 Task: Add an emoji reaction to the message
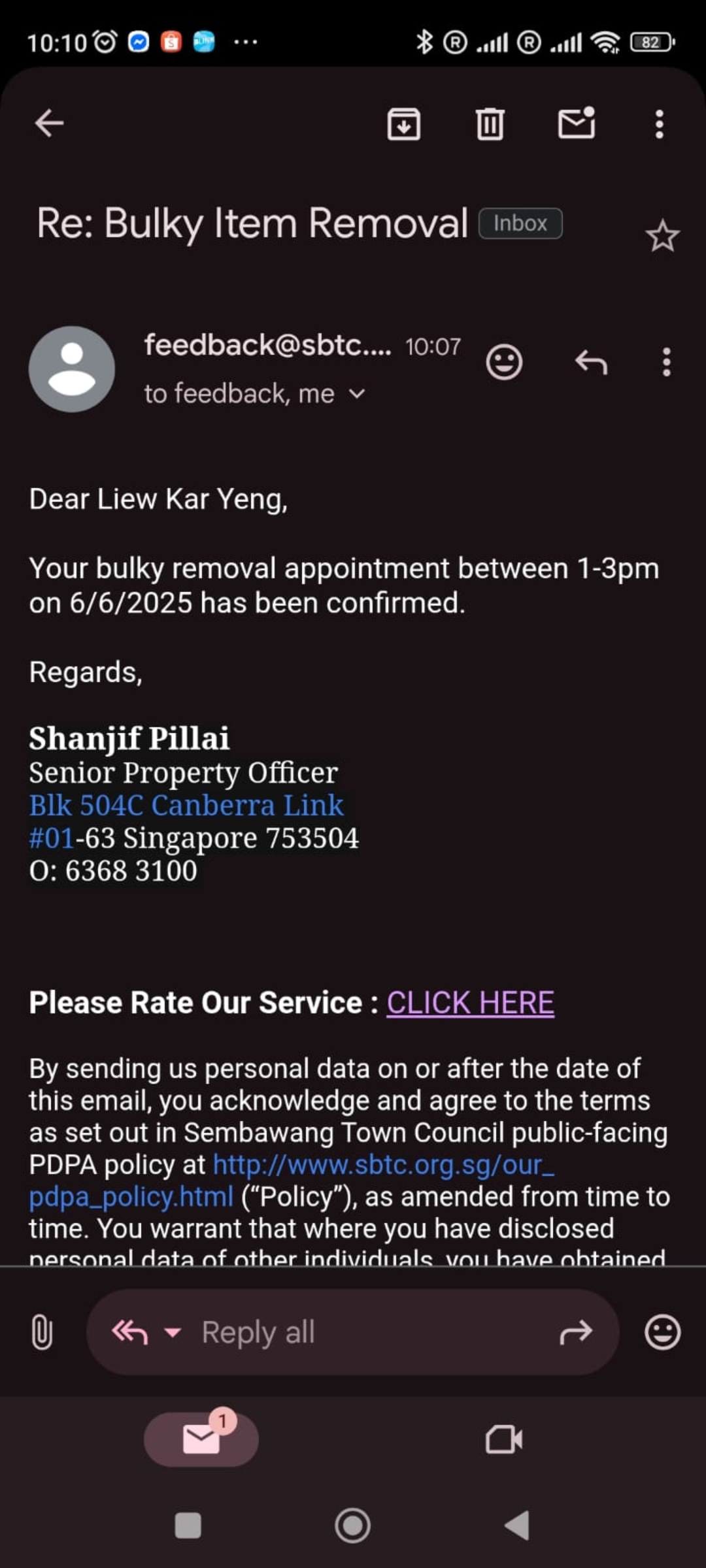(504, 361)
